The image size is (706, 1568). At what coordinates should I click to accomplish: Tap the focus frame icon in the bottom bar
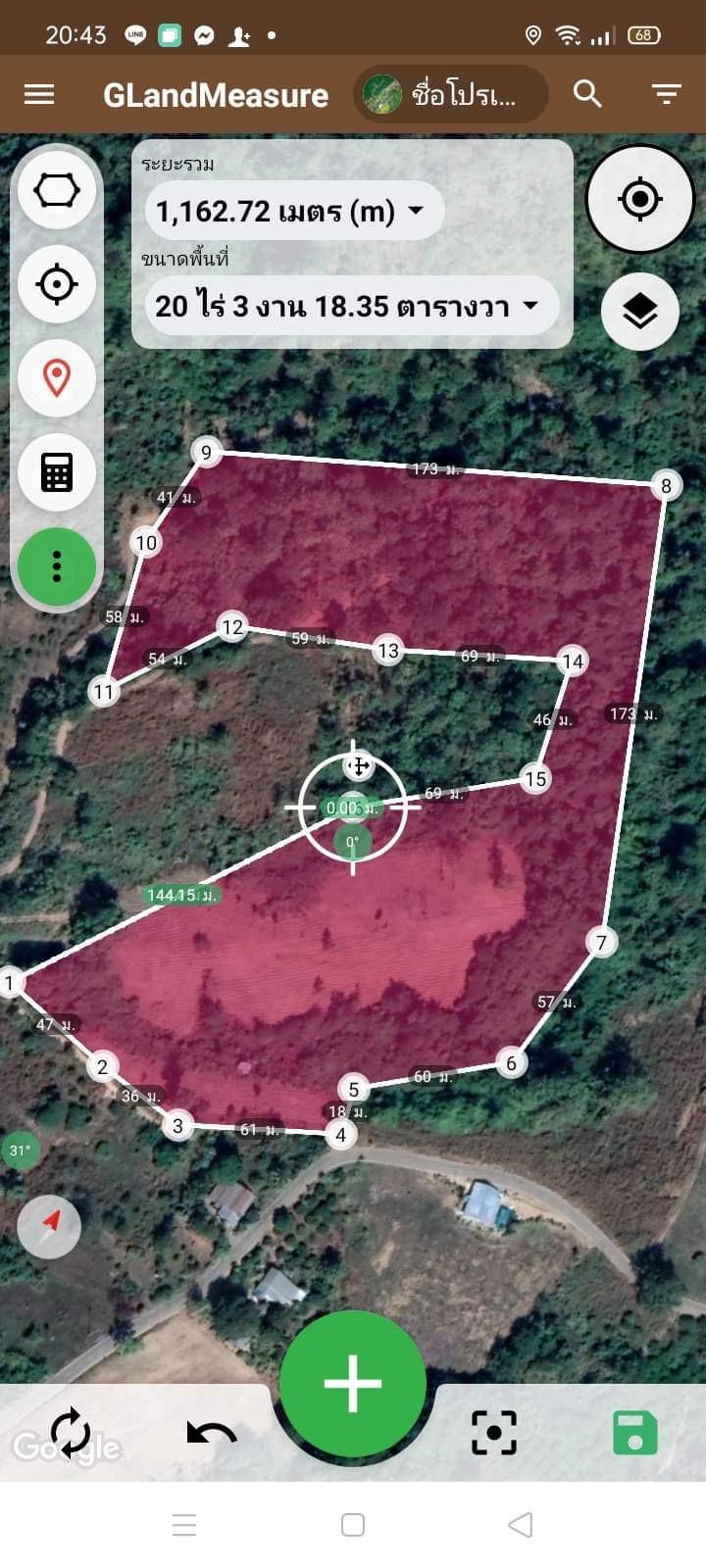pyautogui.click(x=494, y=1433)
